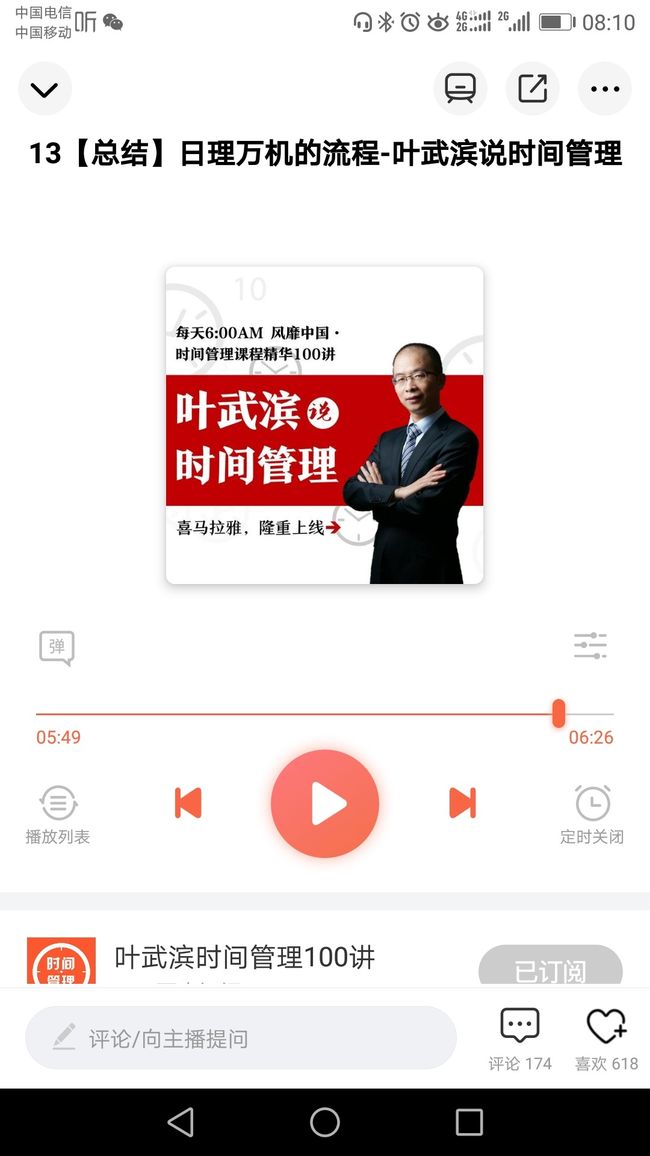
Task: Collapse the player with the down chevron
Action: 45,89
